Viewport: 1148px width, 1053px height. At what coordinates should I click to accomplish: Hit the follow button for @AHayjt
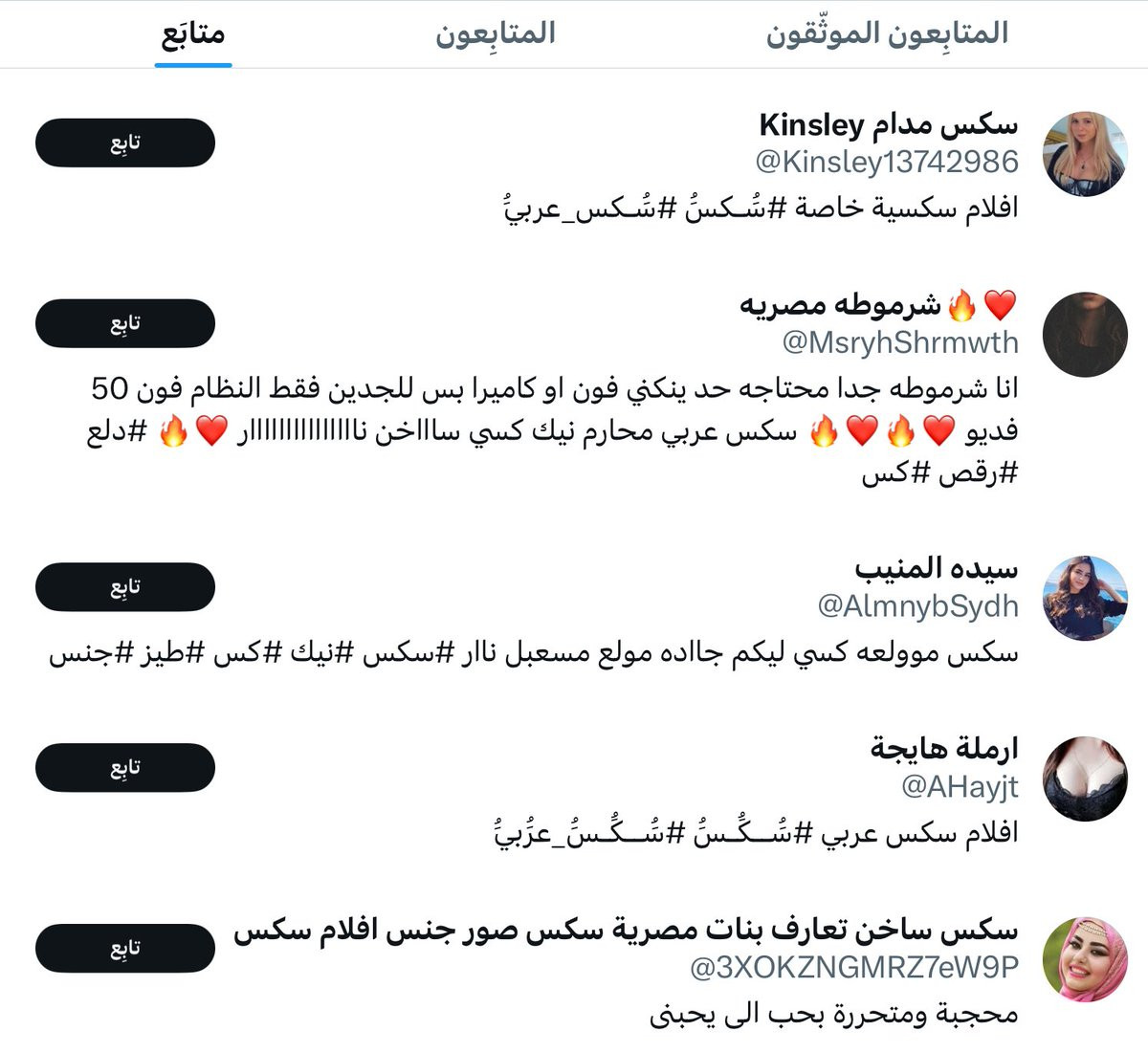pos(125,767)
